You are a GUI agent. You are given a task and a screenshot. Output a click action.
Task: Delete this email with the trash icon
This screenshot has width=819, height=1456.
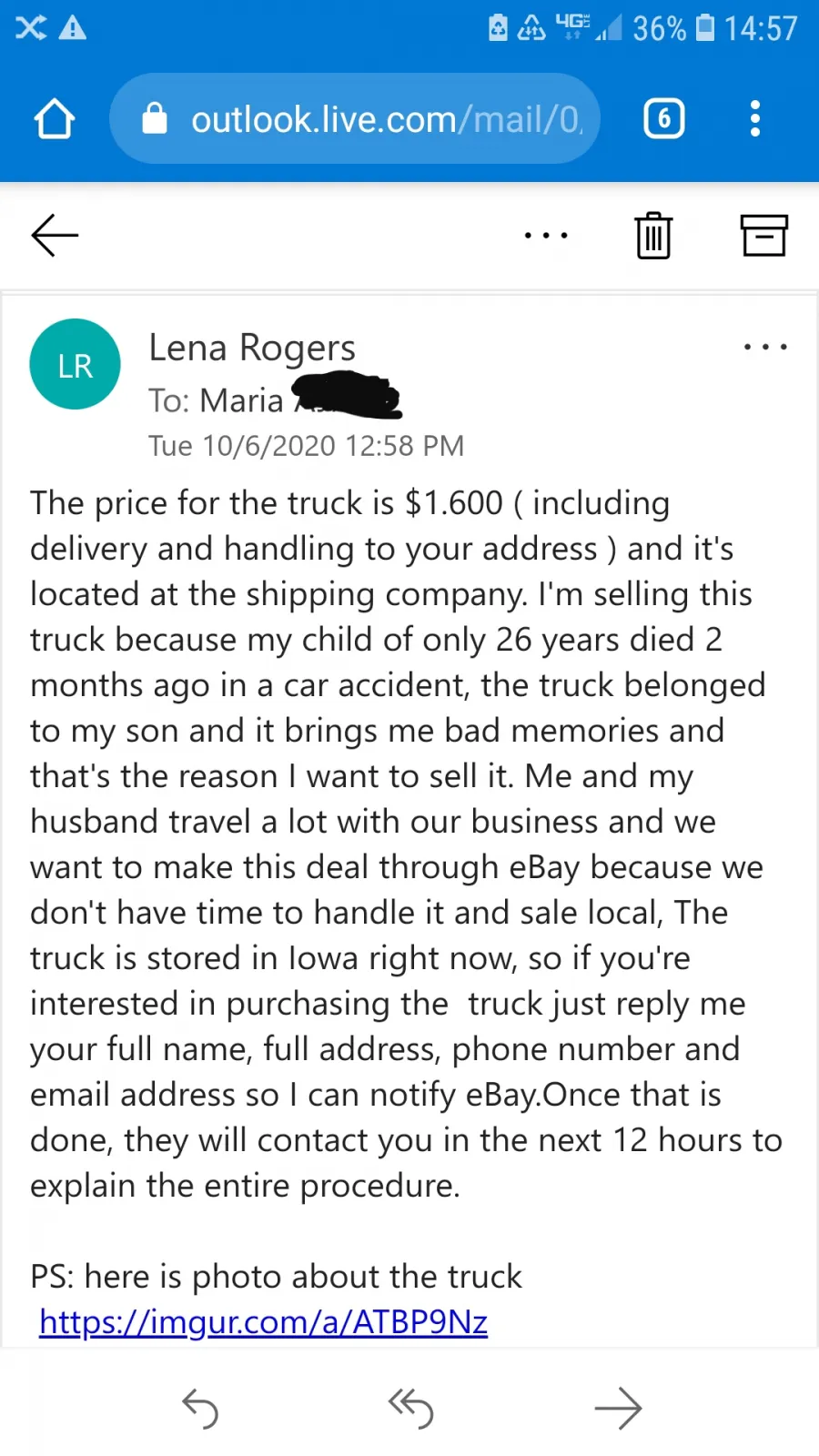click(x=653, y=236)
